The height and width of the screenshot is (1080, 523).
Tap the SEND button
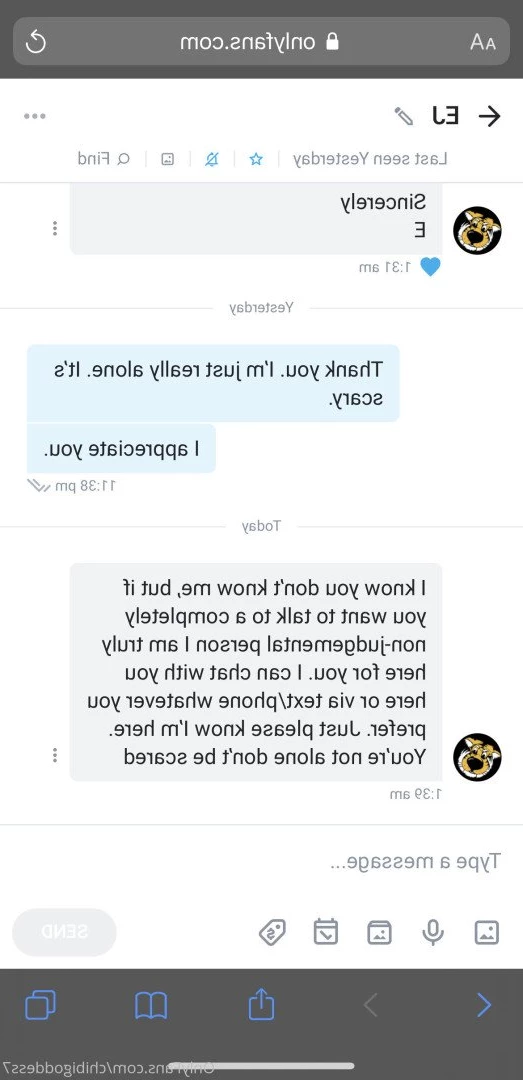[65, 932]
